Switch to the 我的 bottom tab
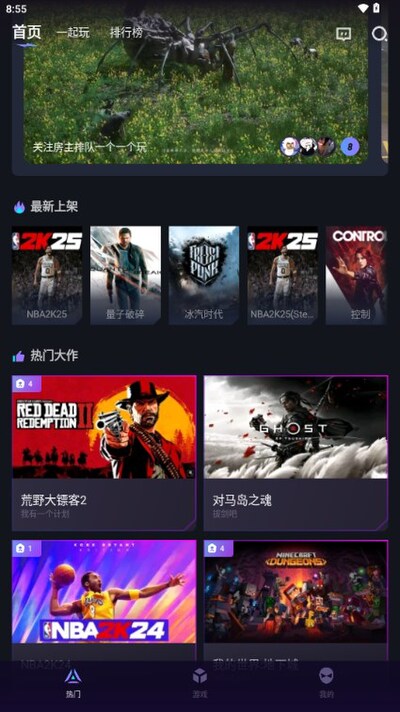The width and height of the screenshot is (400, 712). point(326,683)
